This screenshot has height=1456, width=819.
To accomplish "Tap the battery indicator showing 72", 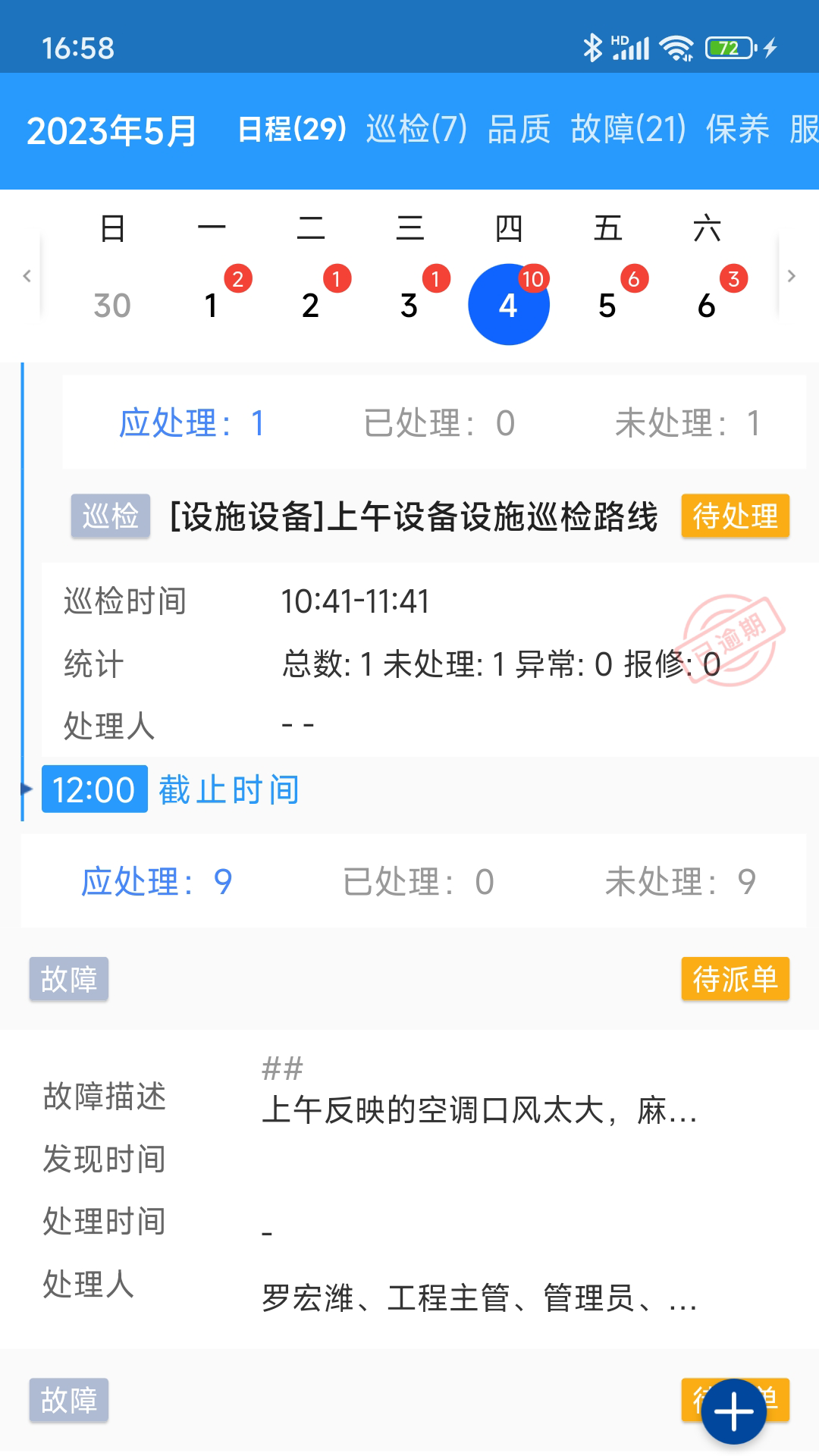I will point(726,48).
